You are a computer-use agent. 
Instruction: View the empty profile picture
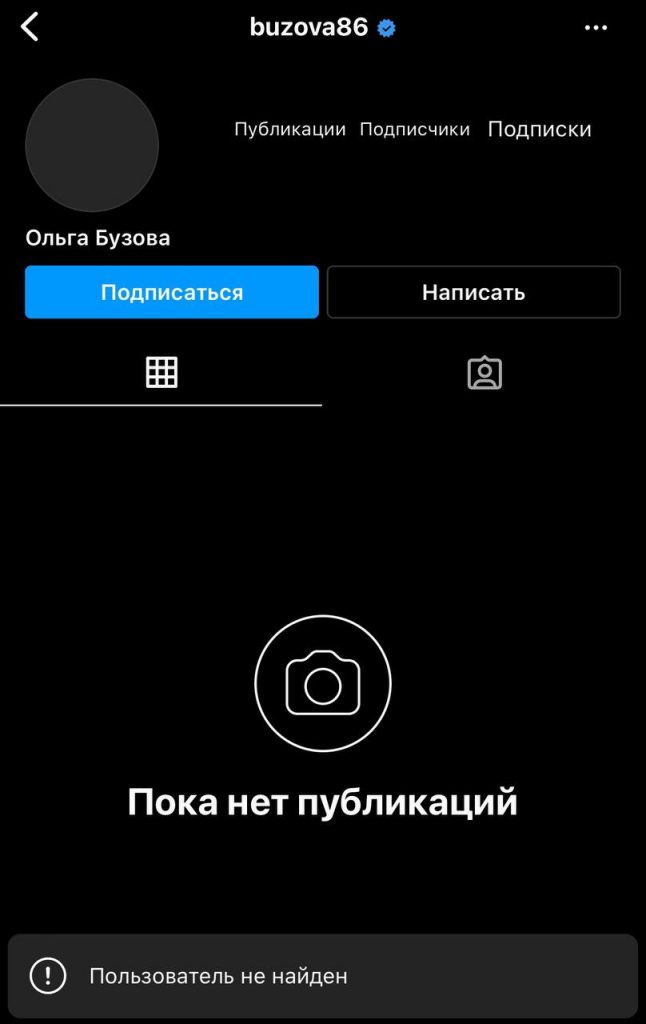point(92,145)
